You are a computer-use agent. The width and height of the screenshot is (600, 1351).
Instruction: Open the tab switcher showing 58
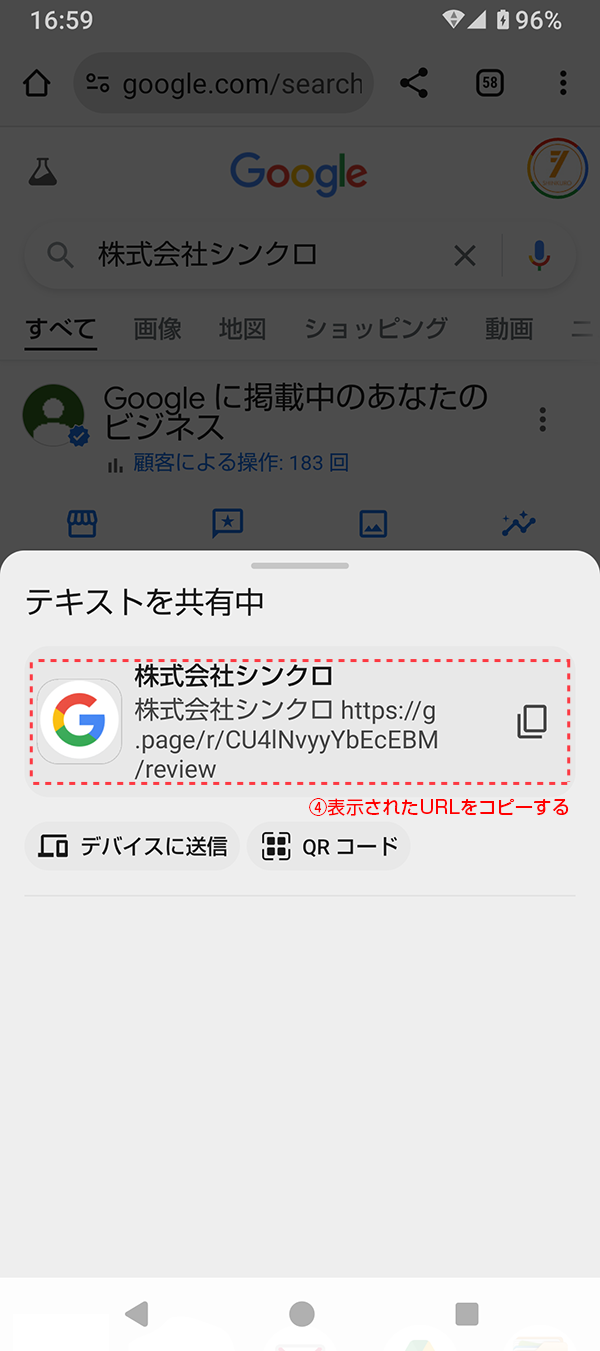click(490, 83)
